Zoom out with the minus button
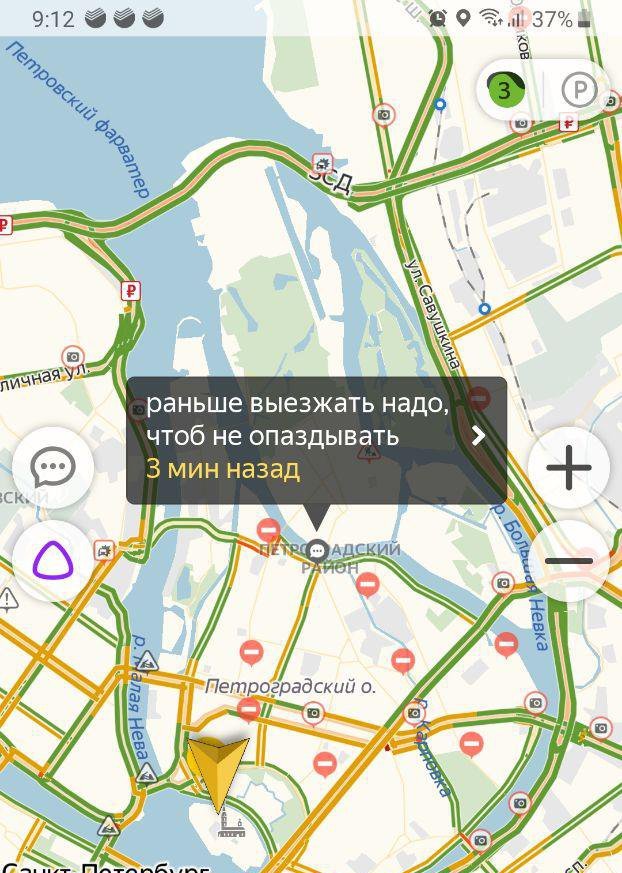 [568, 561]
